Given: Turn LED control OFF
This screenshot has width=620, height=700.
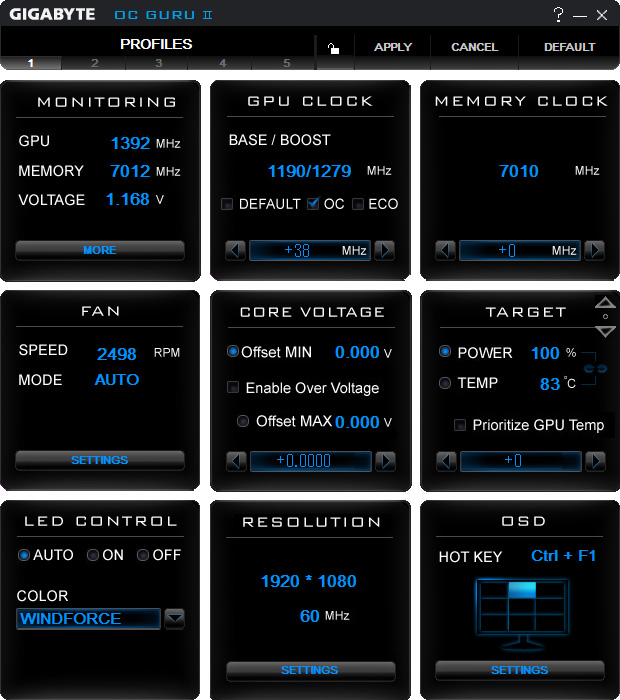Looking at the screenshot, I should click(143, 555).
